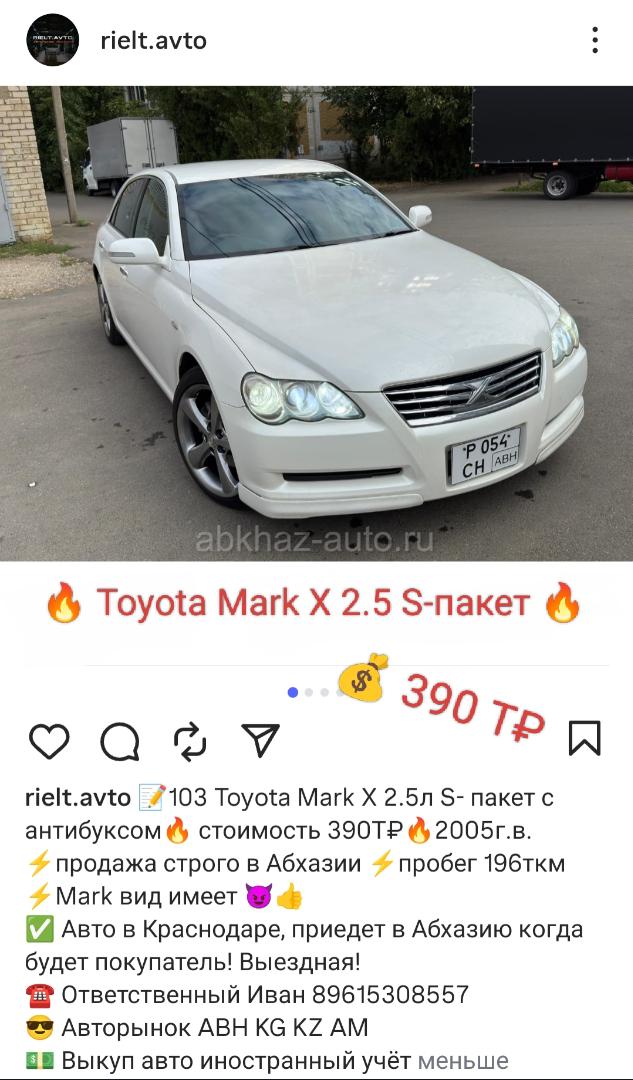Image resolution: width=633 pixels, height=1080 pixels.
Task: Open the rielt.avto profile picture
Action: 52,40
